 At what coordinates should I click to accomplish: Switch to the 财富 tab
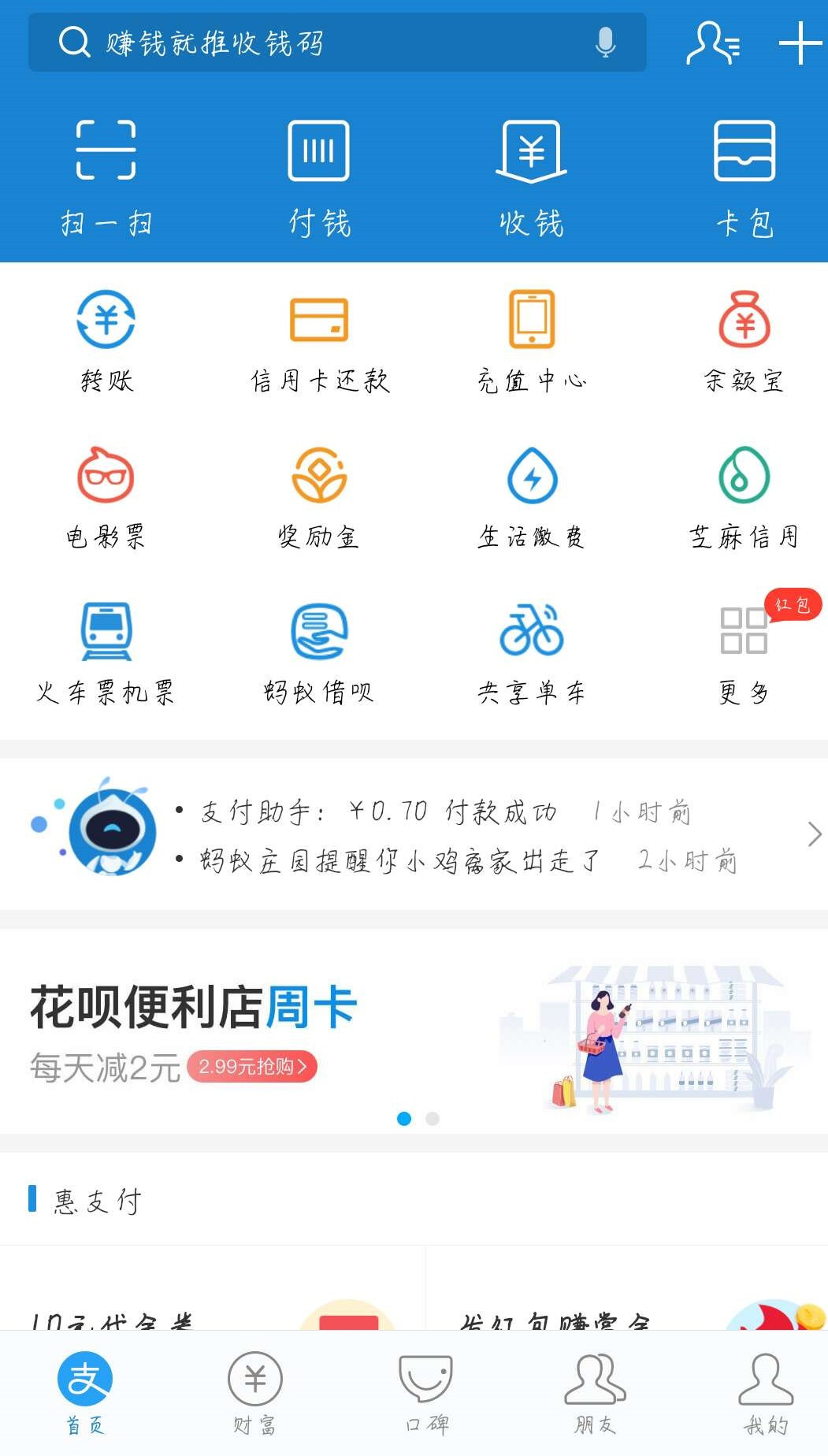(254, 1393)
